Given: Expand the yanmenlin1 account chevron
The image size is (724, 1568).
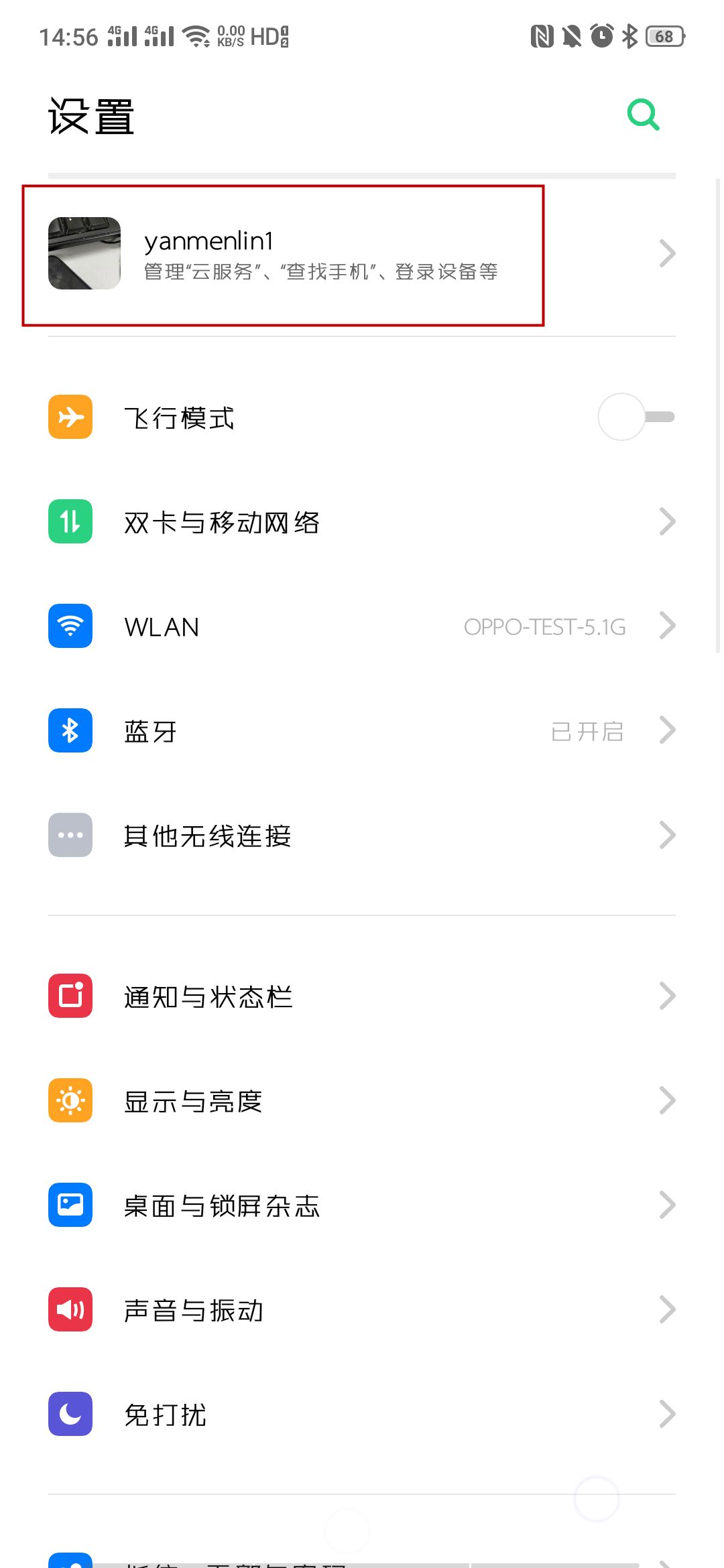Looking at the screenshot, I should click(x=666, y=253).
